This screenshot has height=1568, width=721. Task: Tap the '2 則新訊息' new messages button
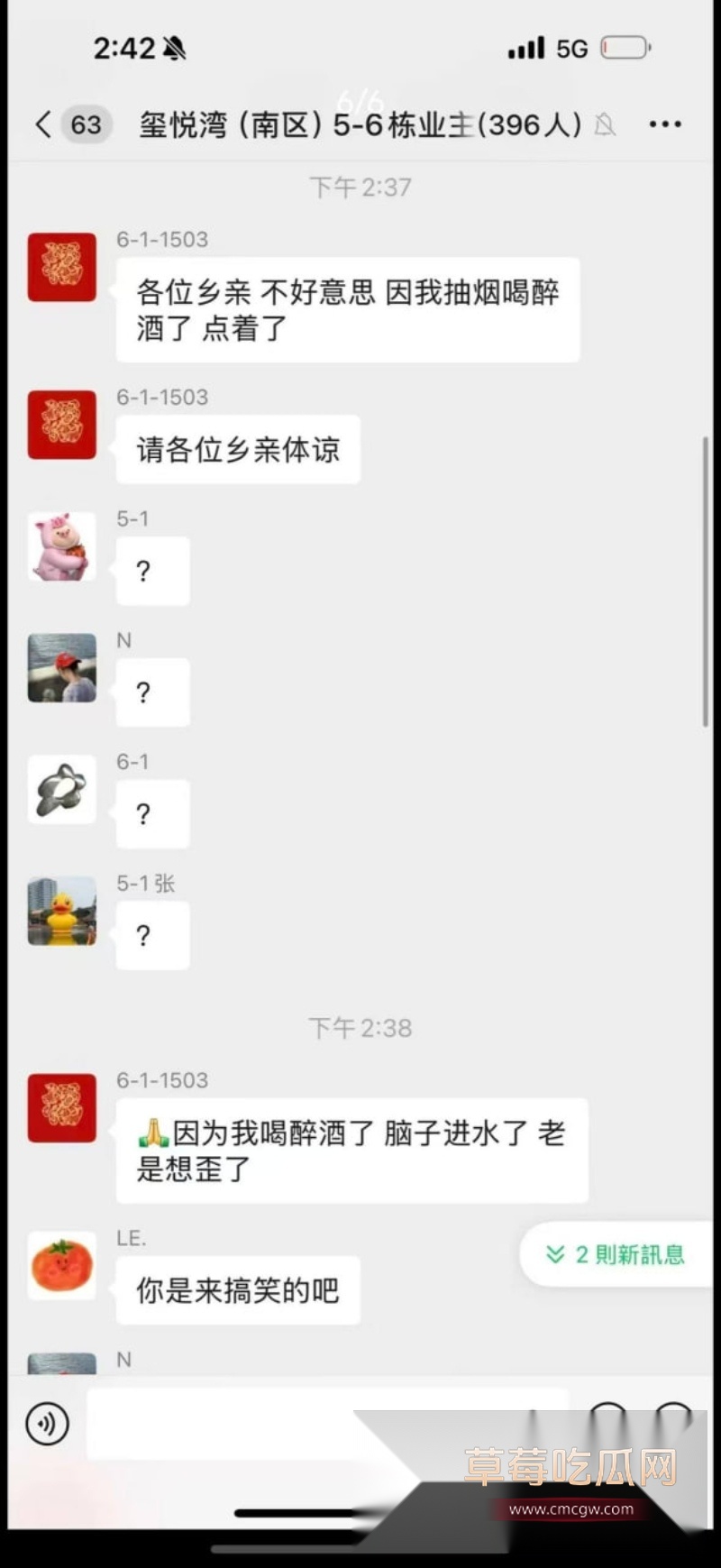(x=616, y=1253)
